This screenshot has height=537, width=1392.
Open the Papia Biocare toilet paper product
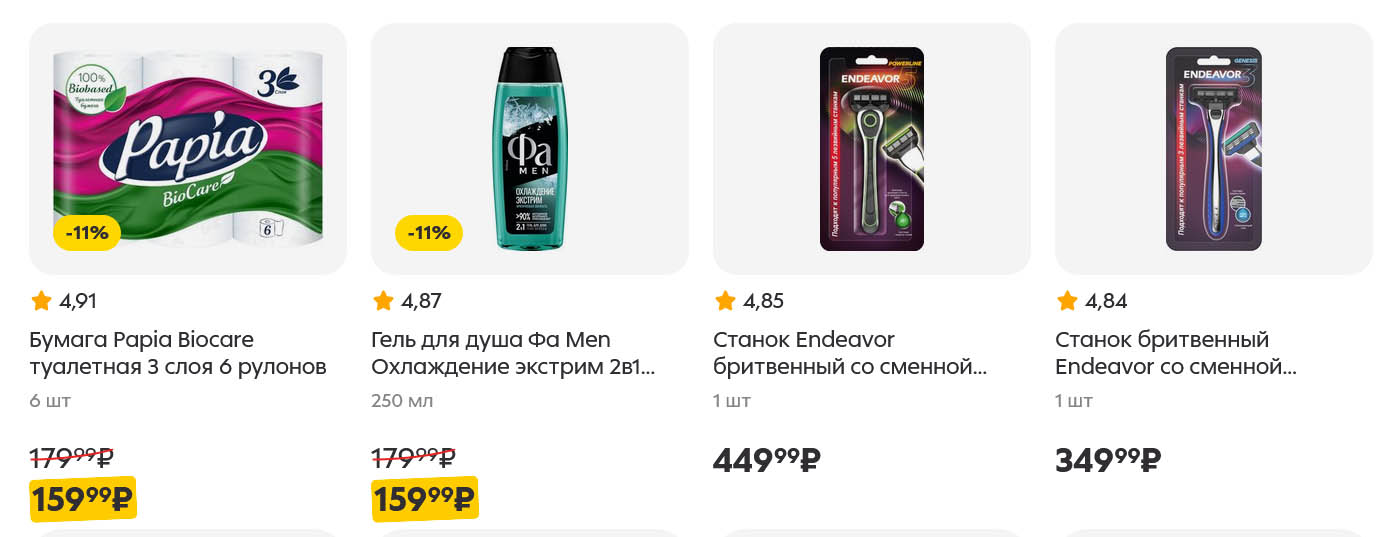[187, 150]
